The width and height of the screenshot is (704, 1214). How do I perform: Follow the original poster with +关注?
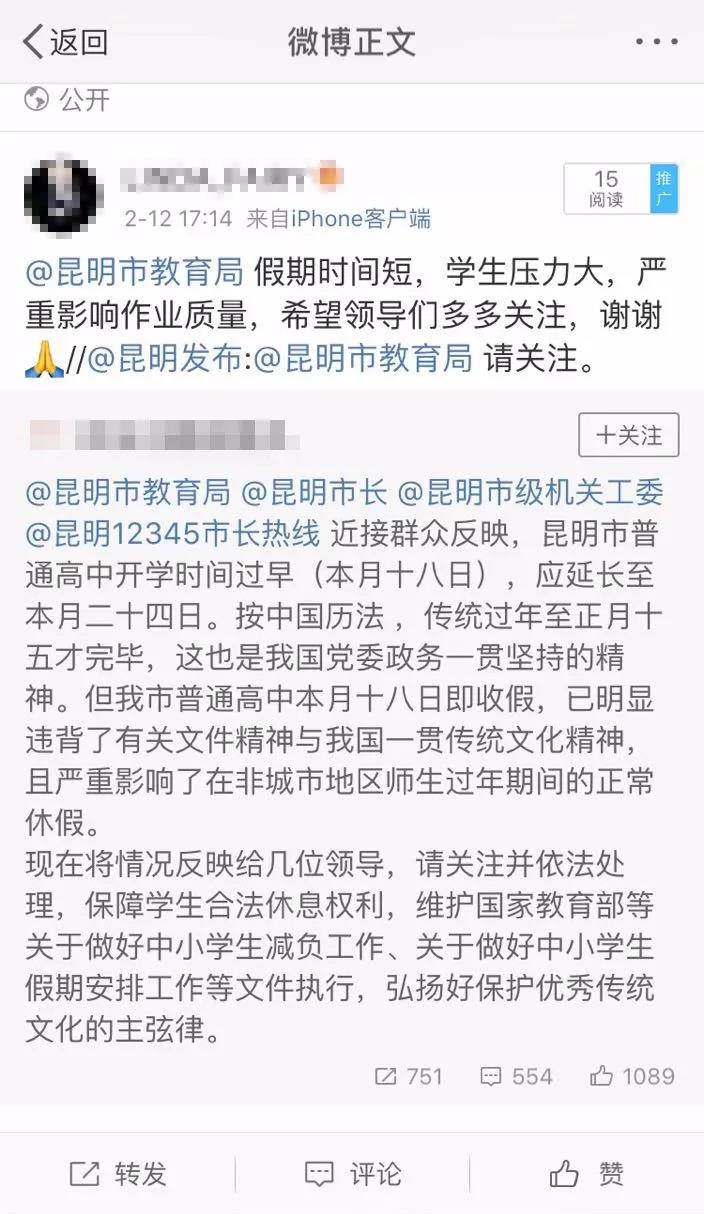(x=628, y=435)
